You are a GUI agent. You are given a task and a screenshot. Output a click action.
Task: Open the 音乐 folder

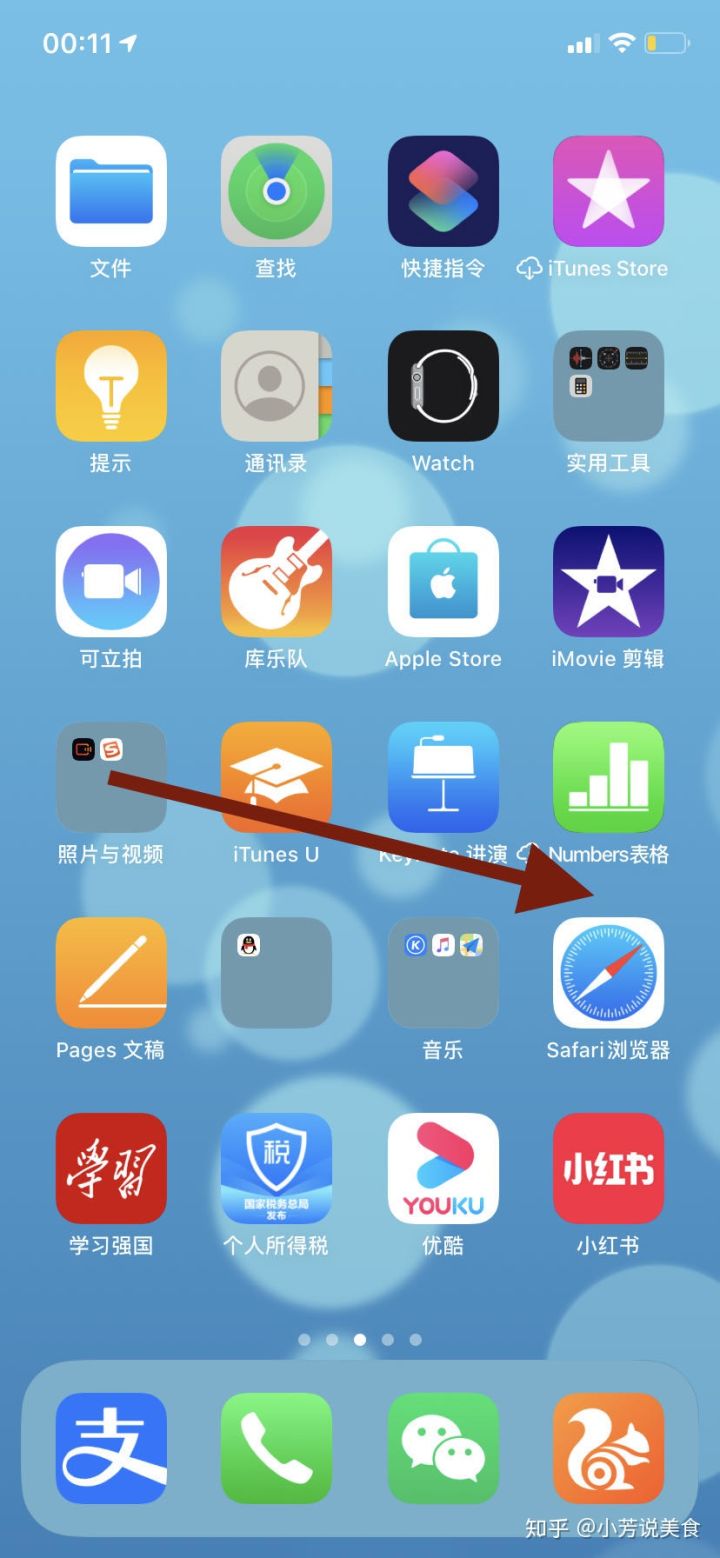click(x=443, y=973)
